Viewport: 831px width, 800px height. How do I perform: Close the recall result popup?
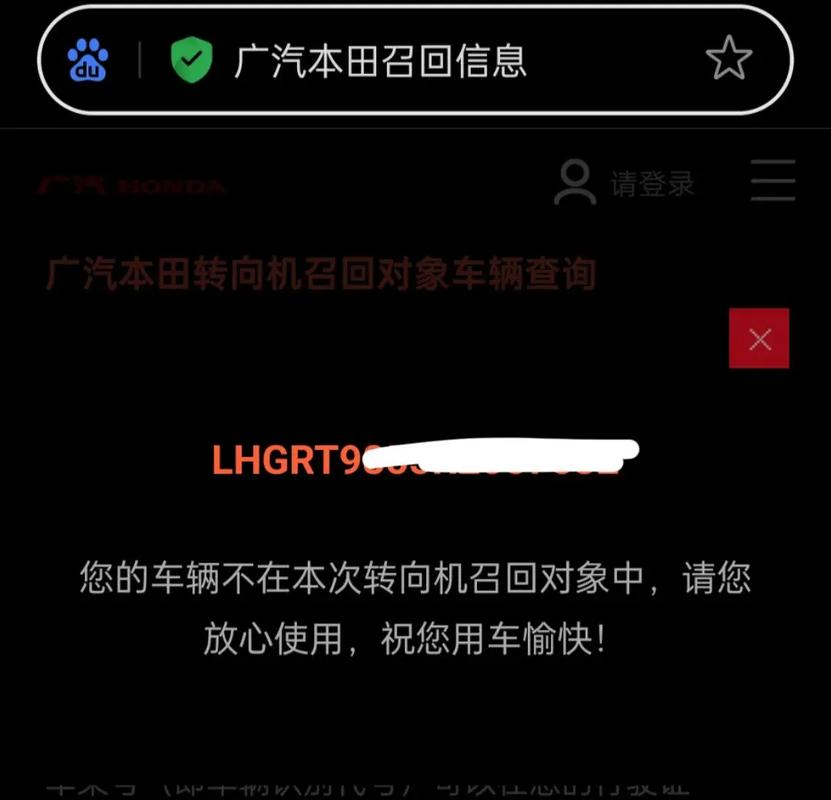759,339
